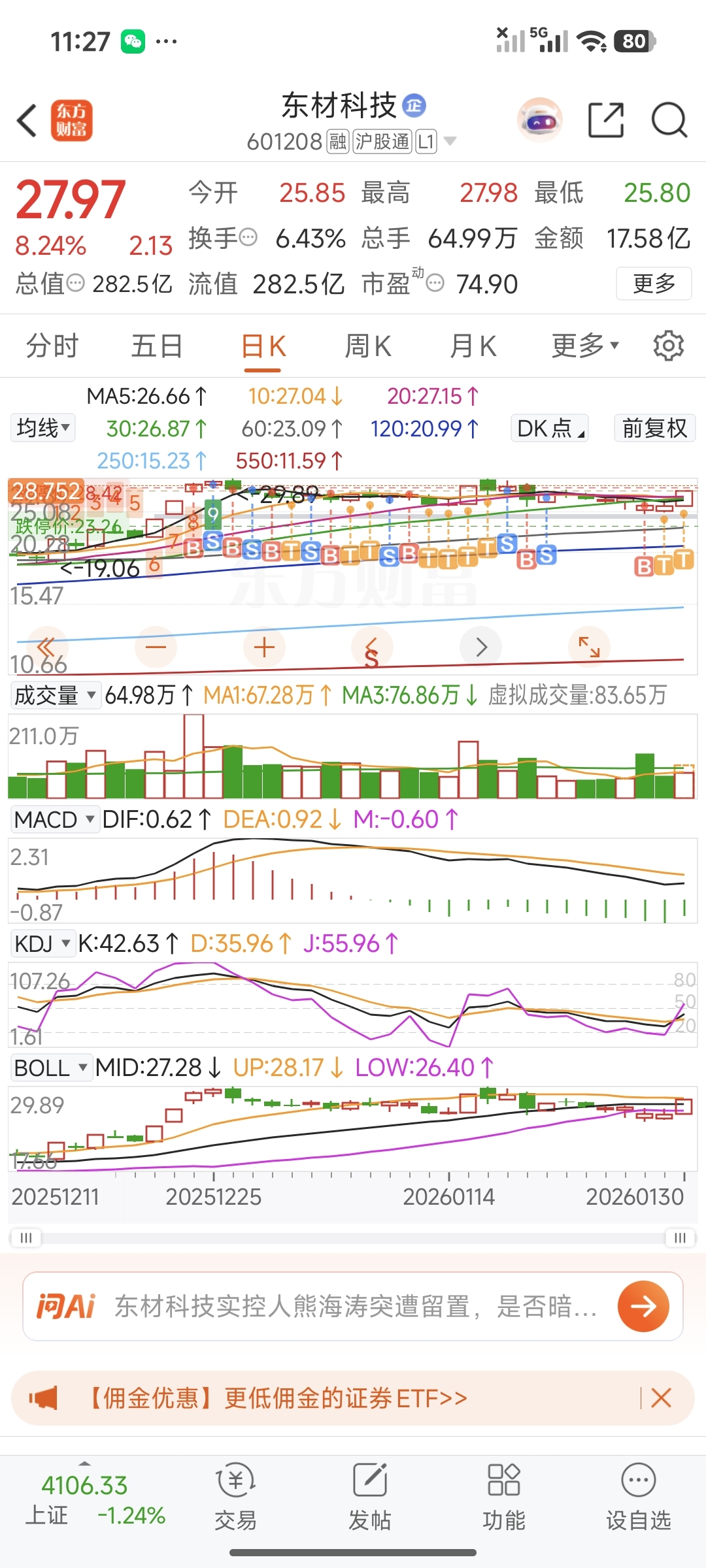The width and height of the screenshot is (706, 1568).
Task: Switch to the 五日 chart tab
Action: 157,346
